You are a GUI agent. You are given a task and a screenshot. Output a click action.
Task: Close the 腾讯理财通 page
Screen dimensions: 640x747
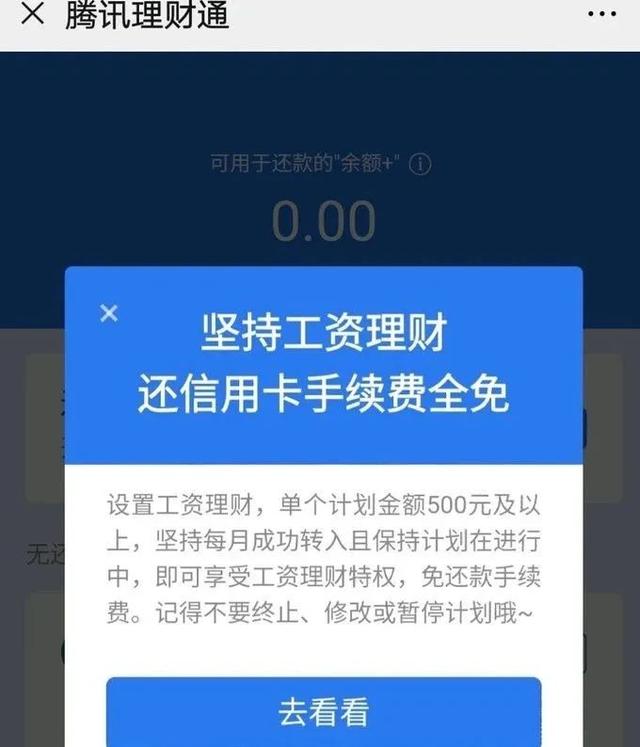32,15
